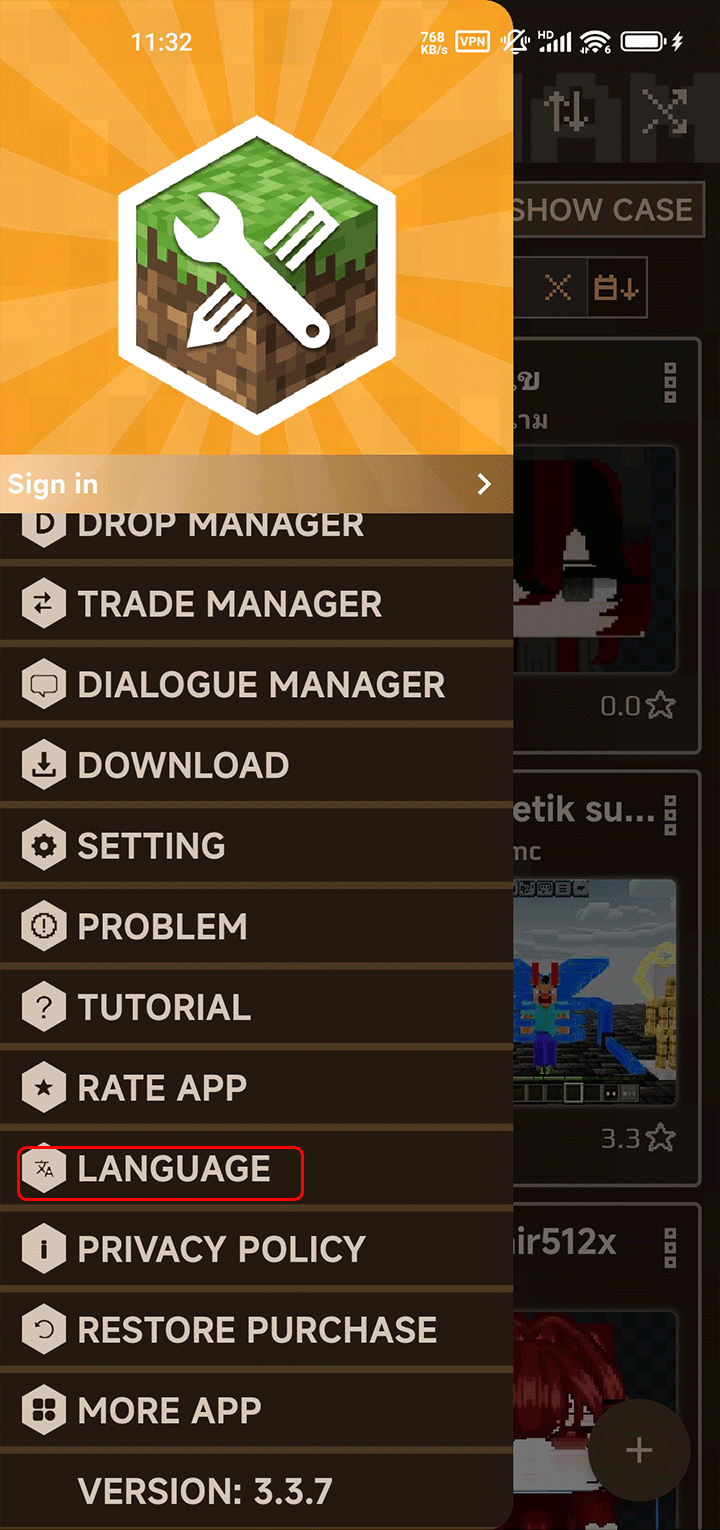Open the Tutorial page

(x=164, y=1007)
